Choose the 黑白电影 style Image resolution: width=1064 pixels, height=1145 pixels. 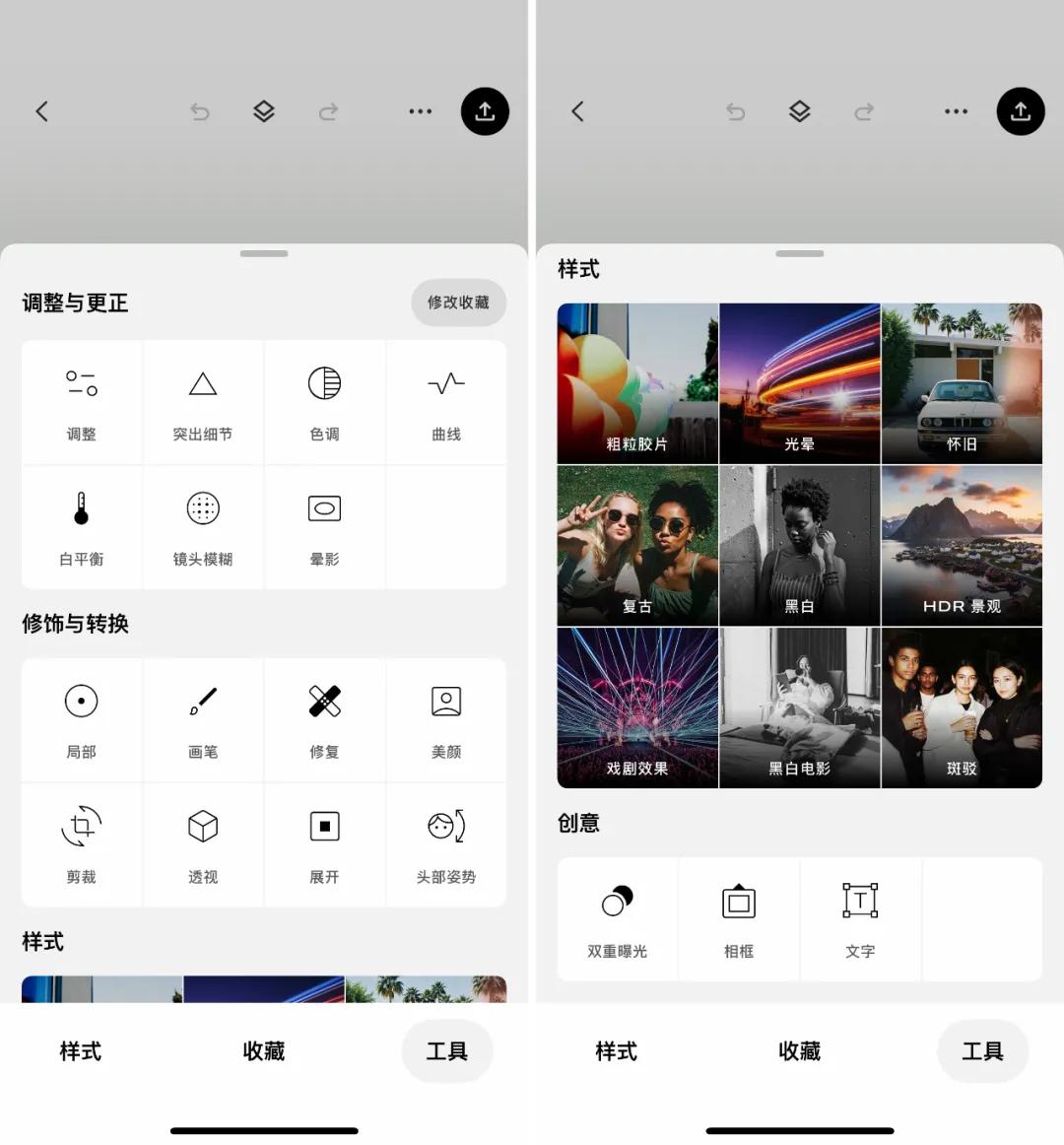[800, 707]
